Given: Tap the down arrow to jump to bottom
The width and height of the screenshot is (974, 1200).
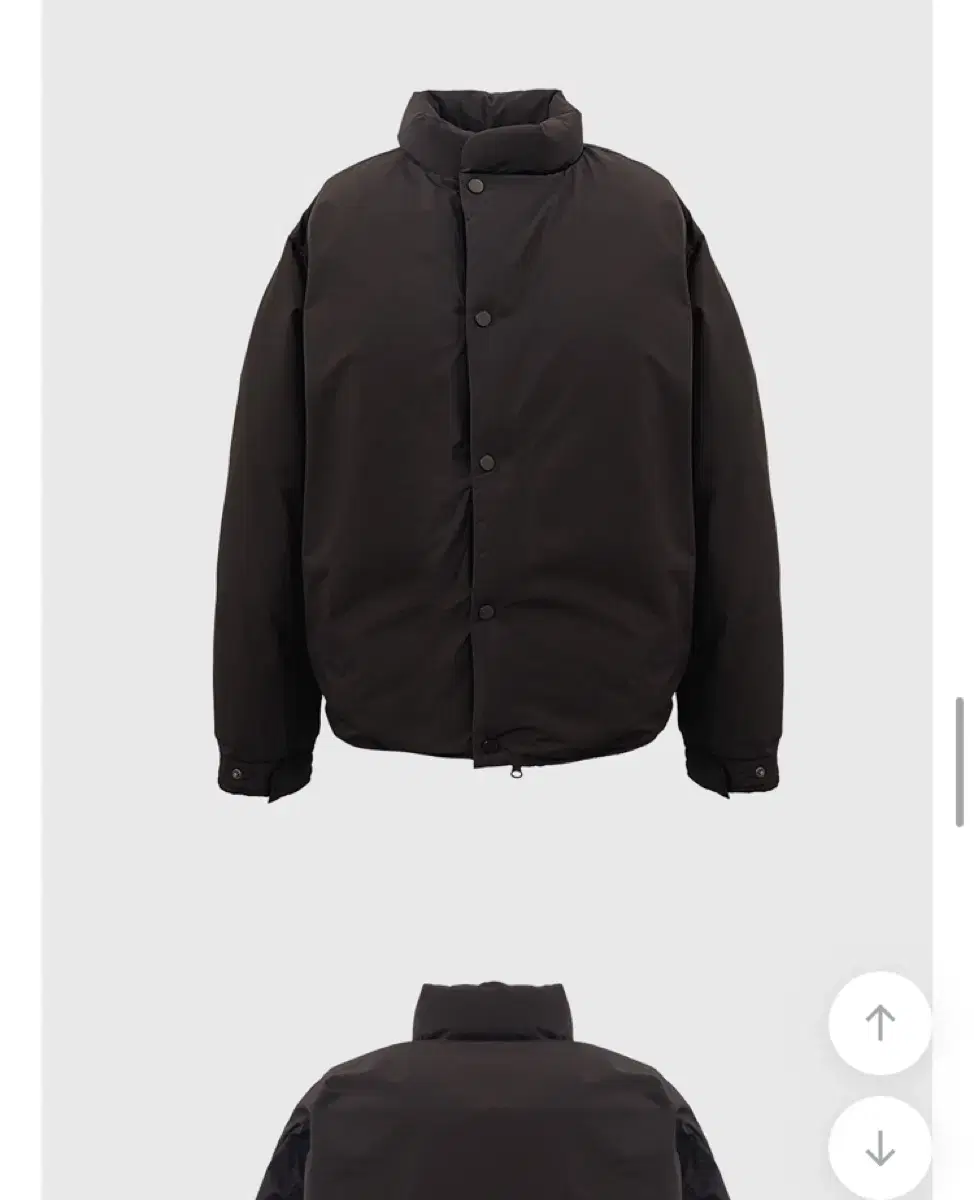Looking at the screenshot, I should pyautogui.click(x=880, y=1148).
